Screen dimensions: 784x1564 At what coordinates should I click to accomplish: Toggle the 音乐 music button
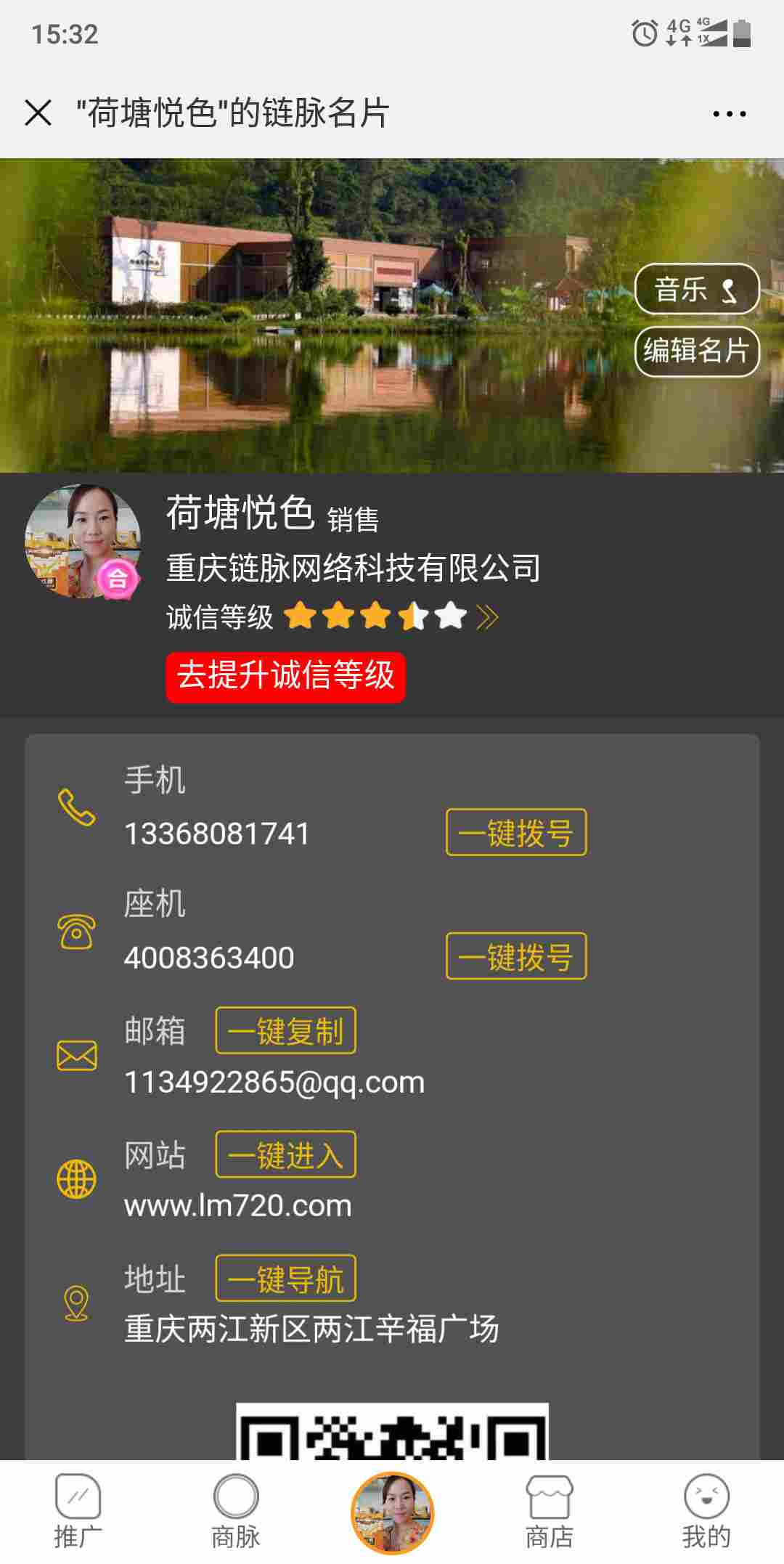696,290
